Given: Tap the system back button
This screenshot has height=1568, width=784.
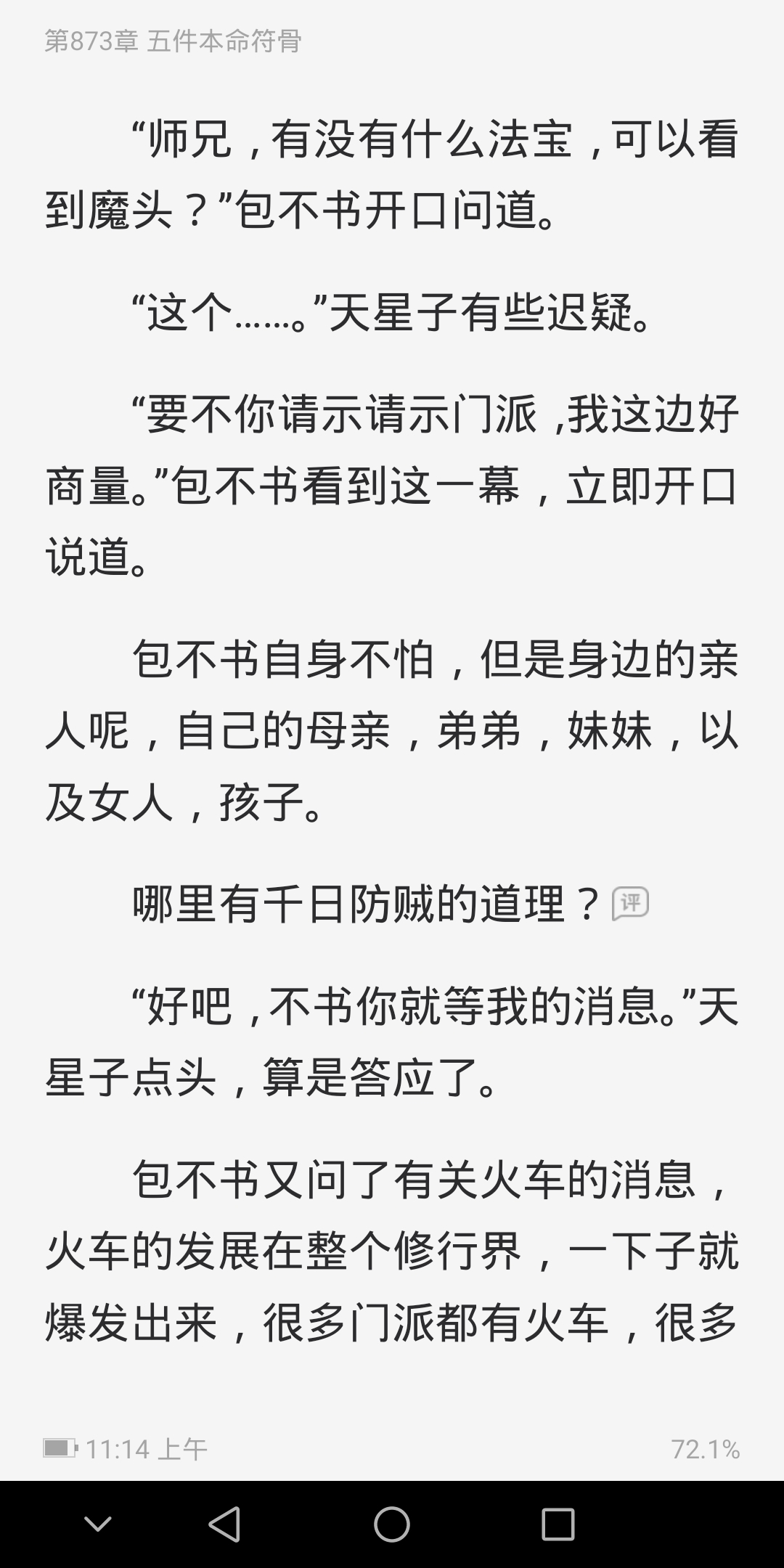Looking at the screenshot, I should tap(224, 1524).
